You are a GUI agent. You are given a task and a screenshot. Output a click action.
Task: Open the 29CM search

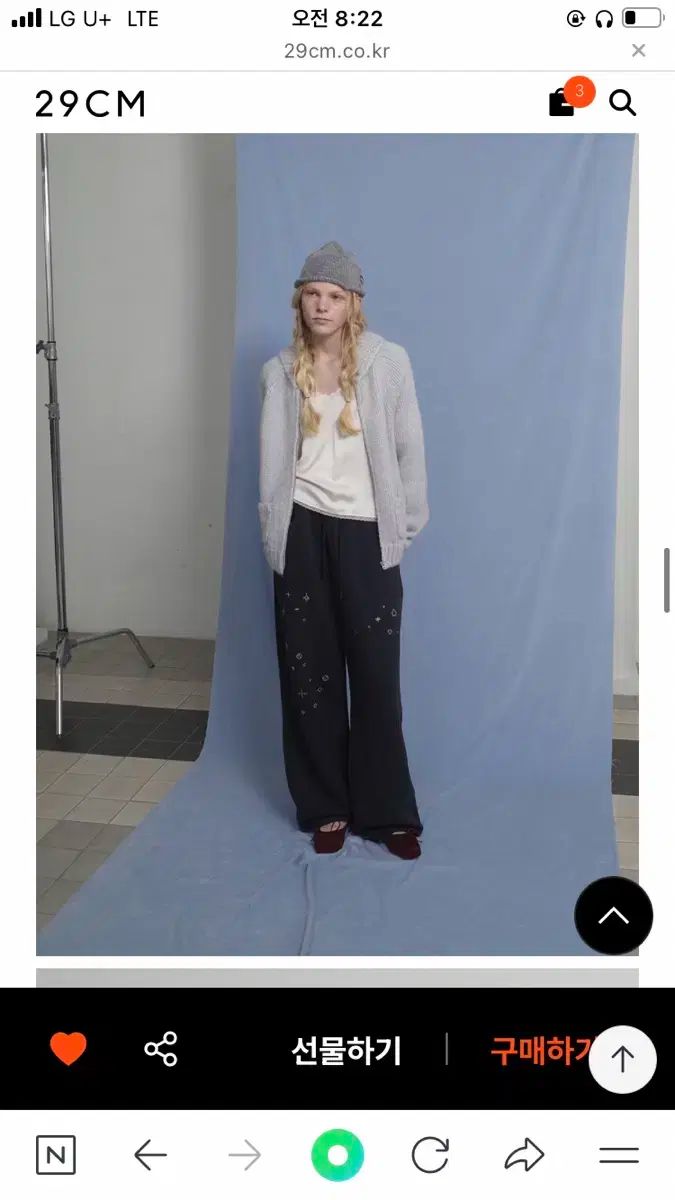pyautogui.click(x=622, y=103)
